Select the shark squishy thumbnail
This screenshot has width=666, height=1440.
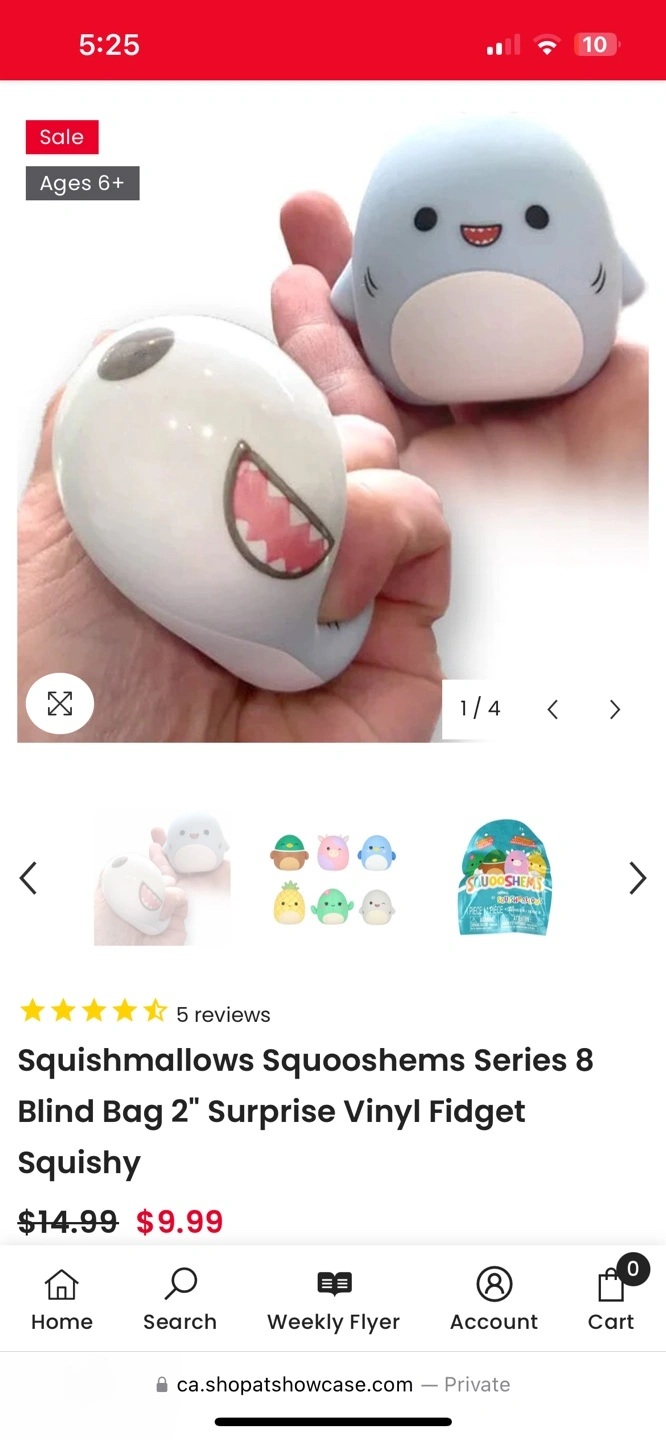pos(162,878)
